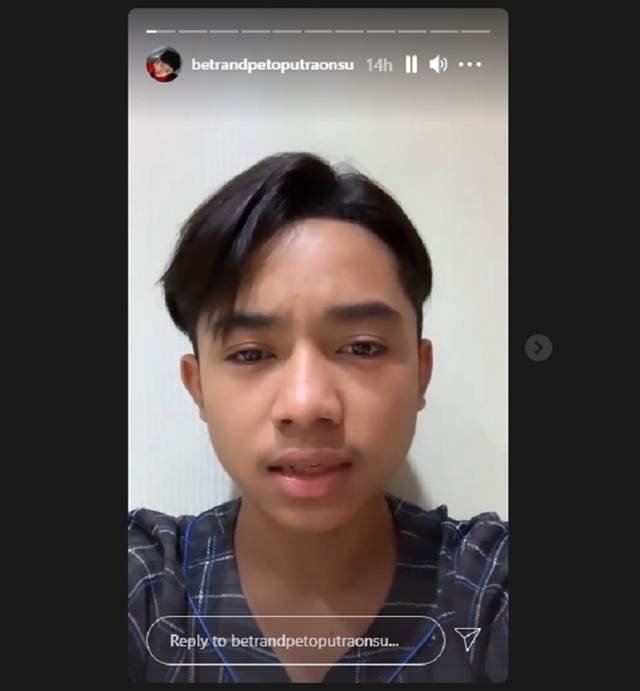Image resolution: width=640 pixels, height=691 pixels.
Task: Open betrandpetoputraonsu username link
Action: [x=272, y=64]
